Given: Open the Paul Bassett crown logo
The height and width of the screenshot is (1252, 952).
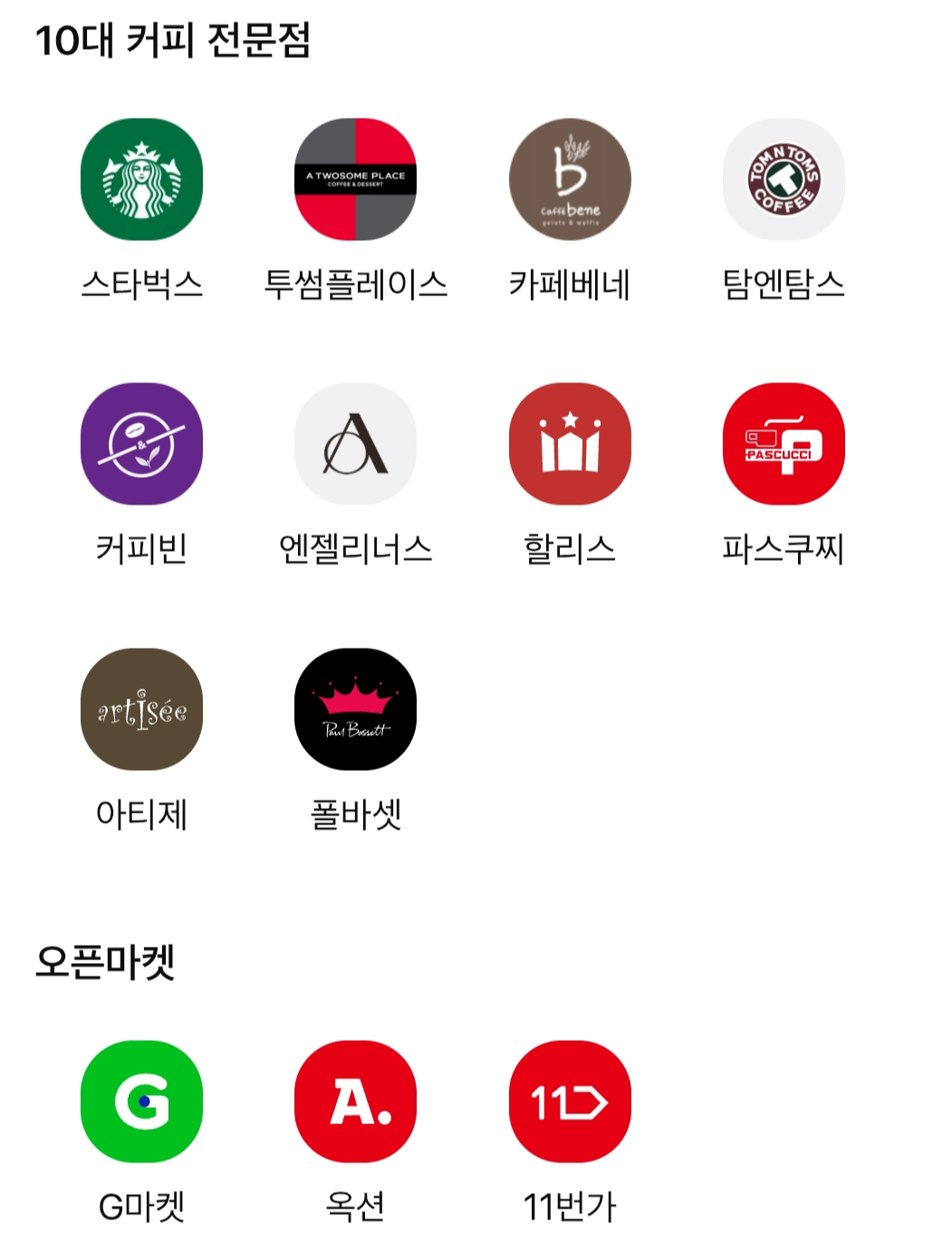Looking at the screenshot, I should click(355, 711).
